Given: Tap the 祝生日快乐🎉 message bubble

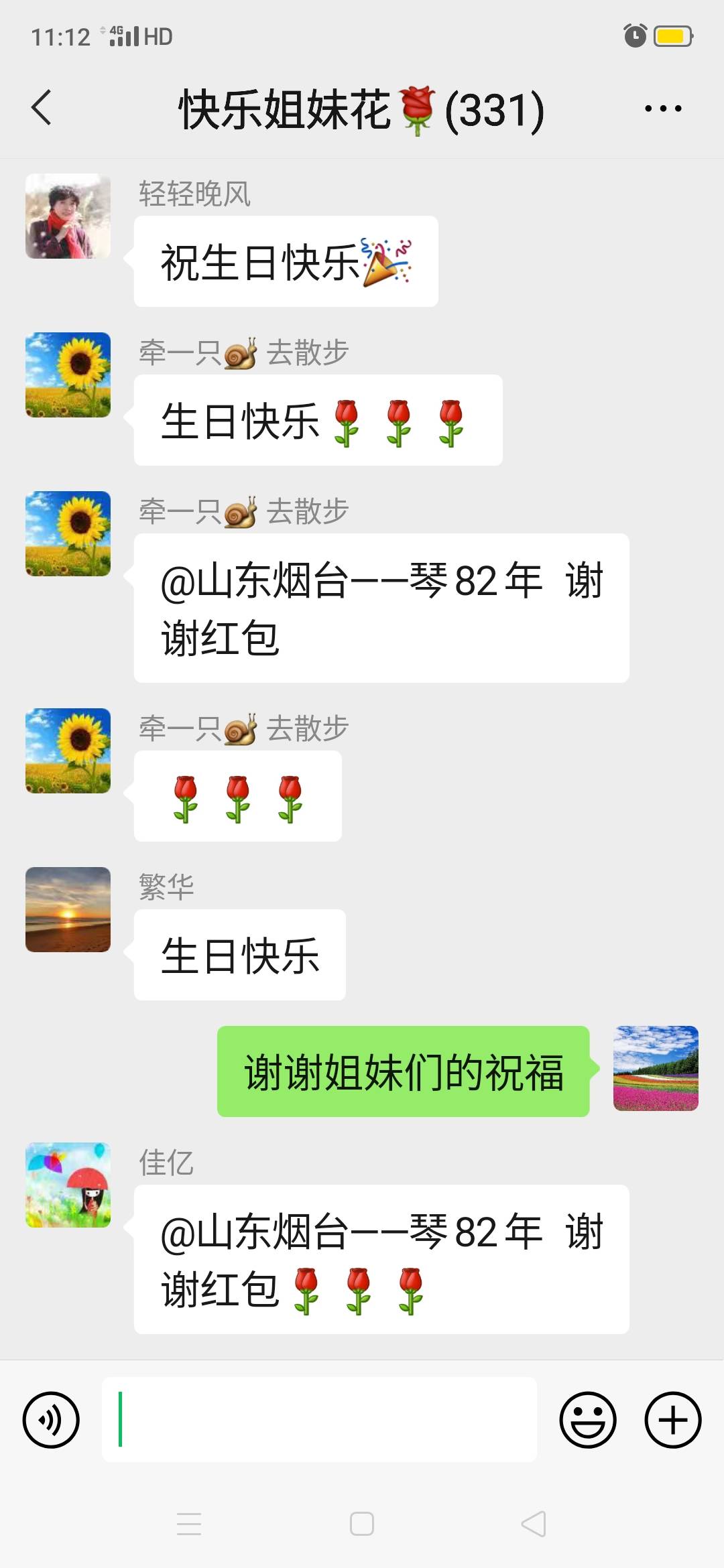Looking at the screenshot, I should [x=285, y=261].
